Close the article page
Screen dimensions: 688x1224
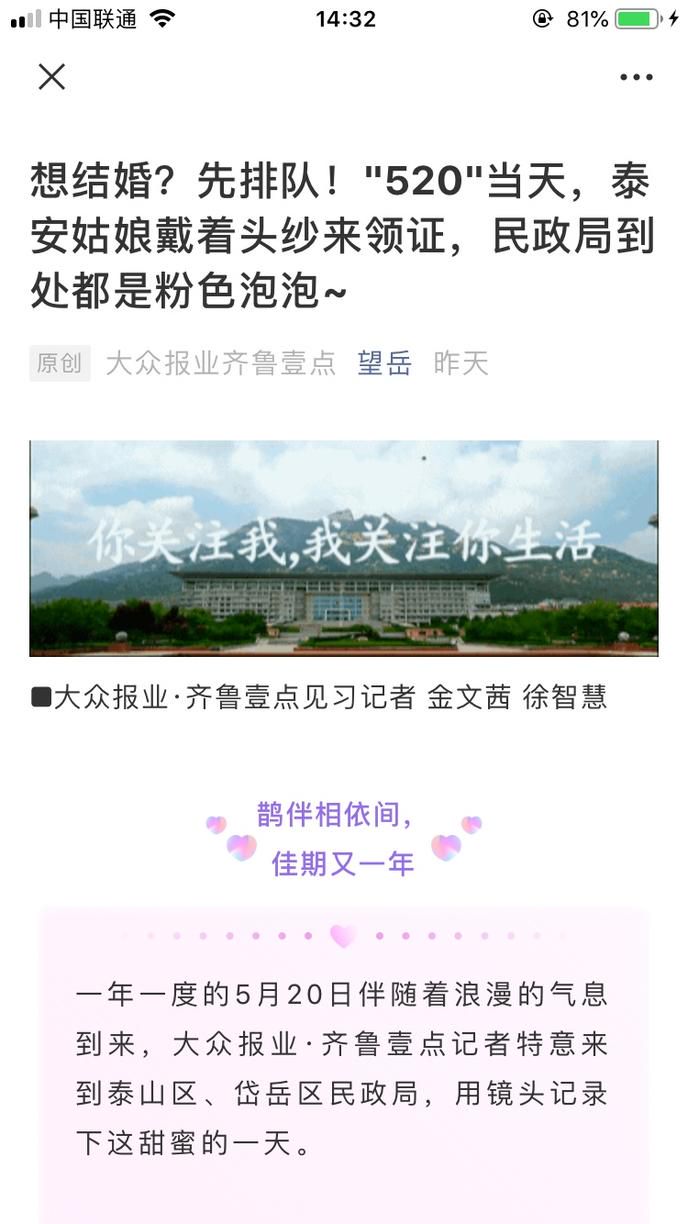tap(52, 77)
